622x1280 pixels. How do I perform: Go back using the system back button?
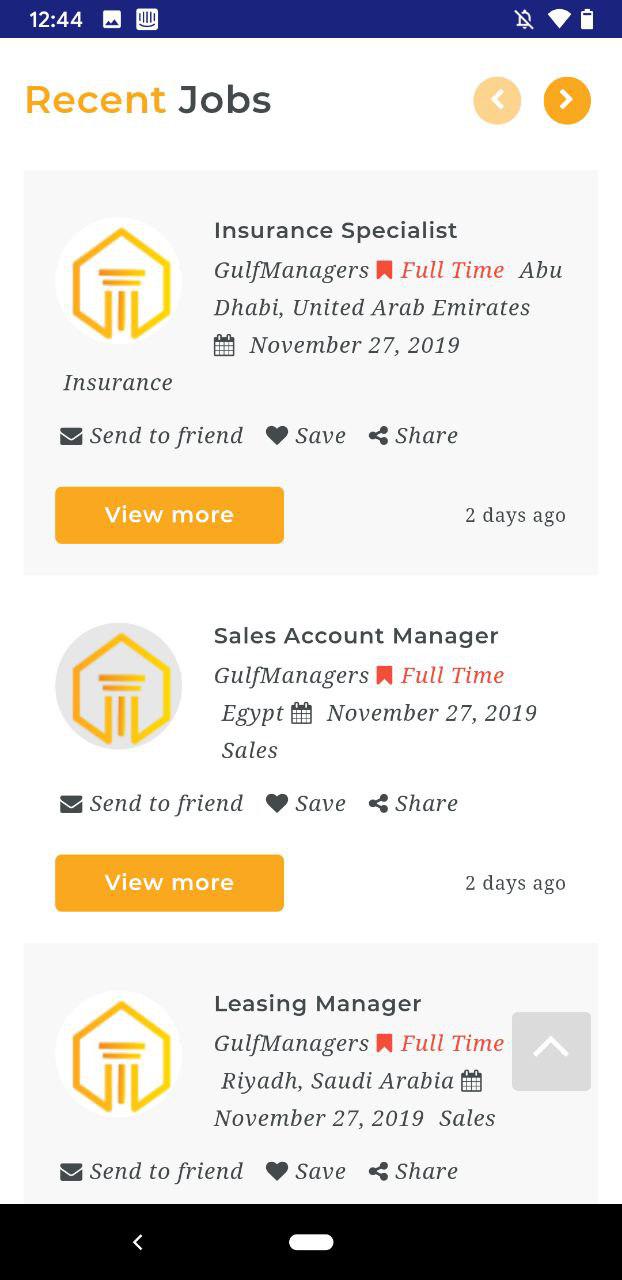[138, 1242]
